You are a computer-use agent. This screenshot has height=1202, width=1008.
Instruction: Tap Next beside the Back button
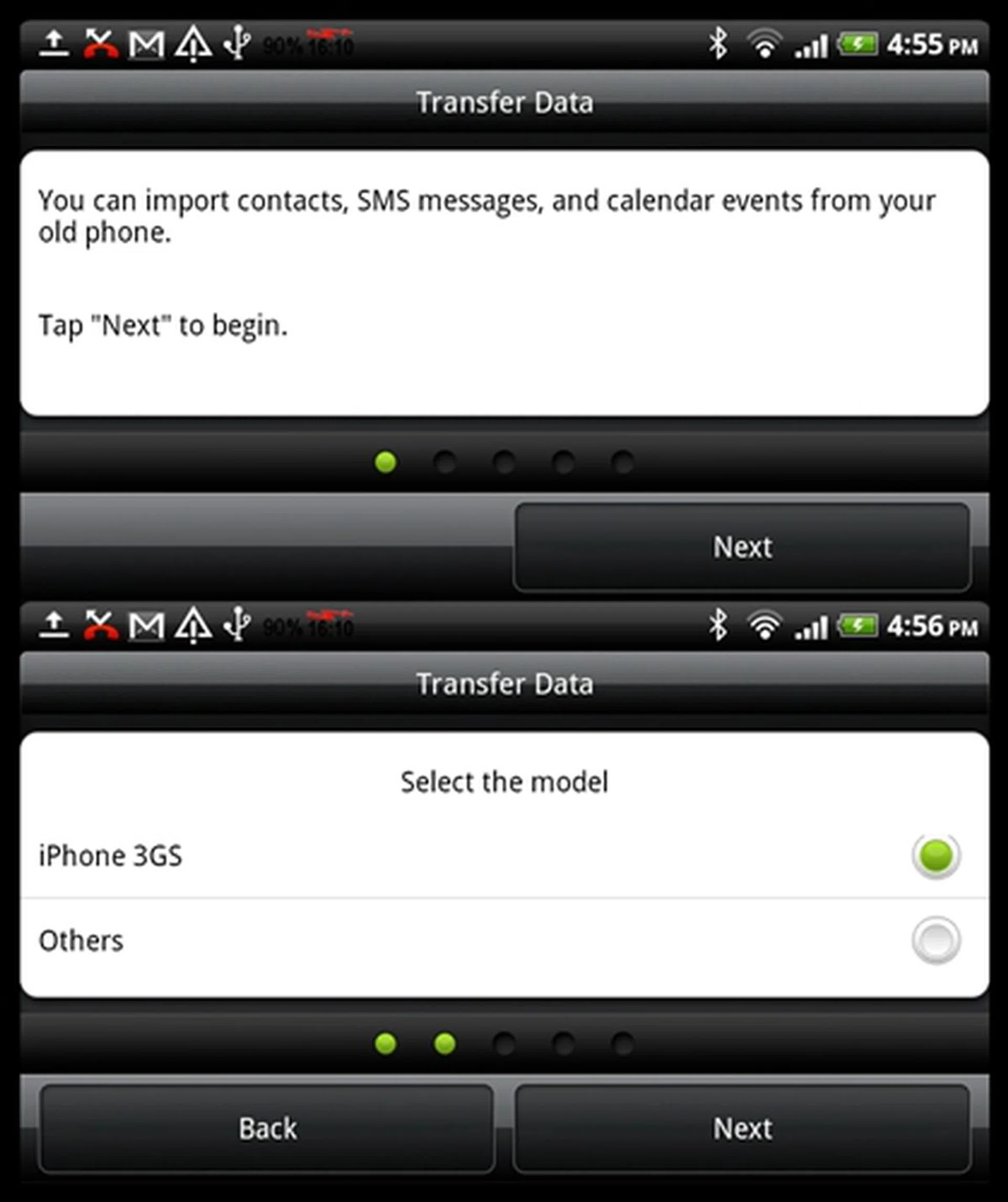(x=742, y=1128)
